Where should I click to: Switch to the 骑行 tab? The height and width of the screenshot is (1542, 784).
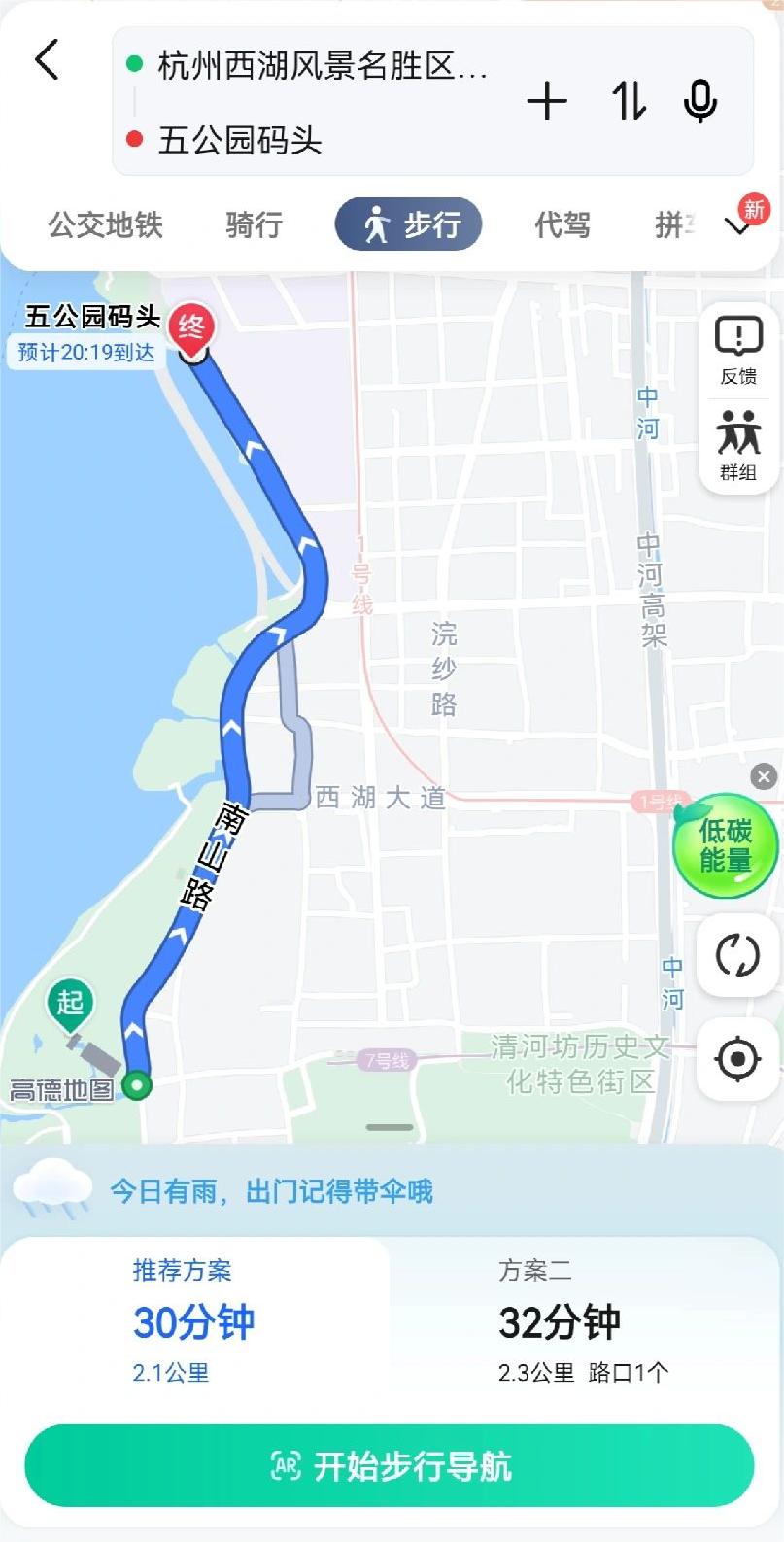tap(255, 225)
